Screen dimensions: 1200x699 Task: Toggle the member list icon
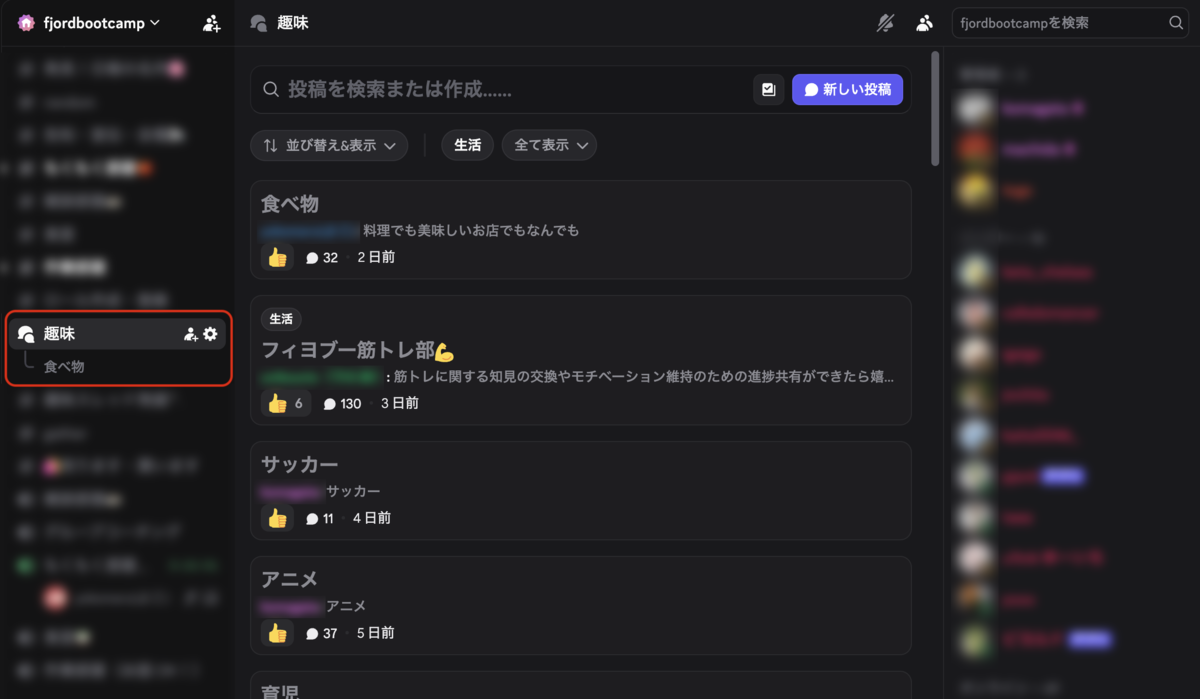click(925, 23)
